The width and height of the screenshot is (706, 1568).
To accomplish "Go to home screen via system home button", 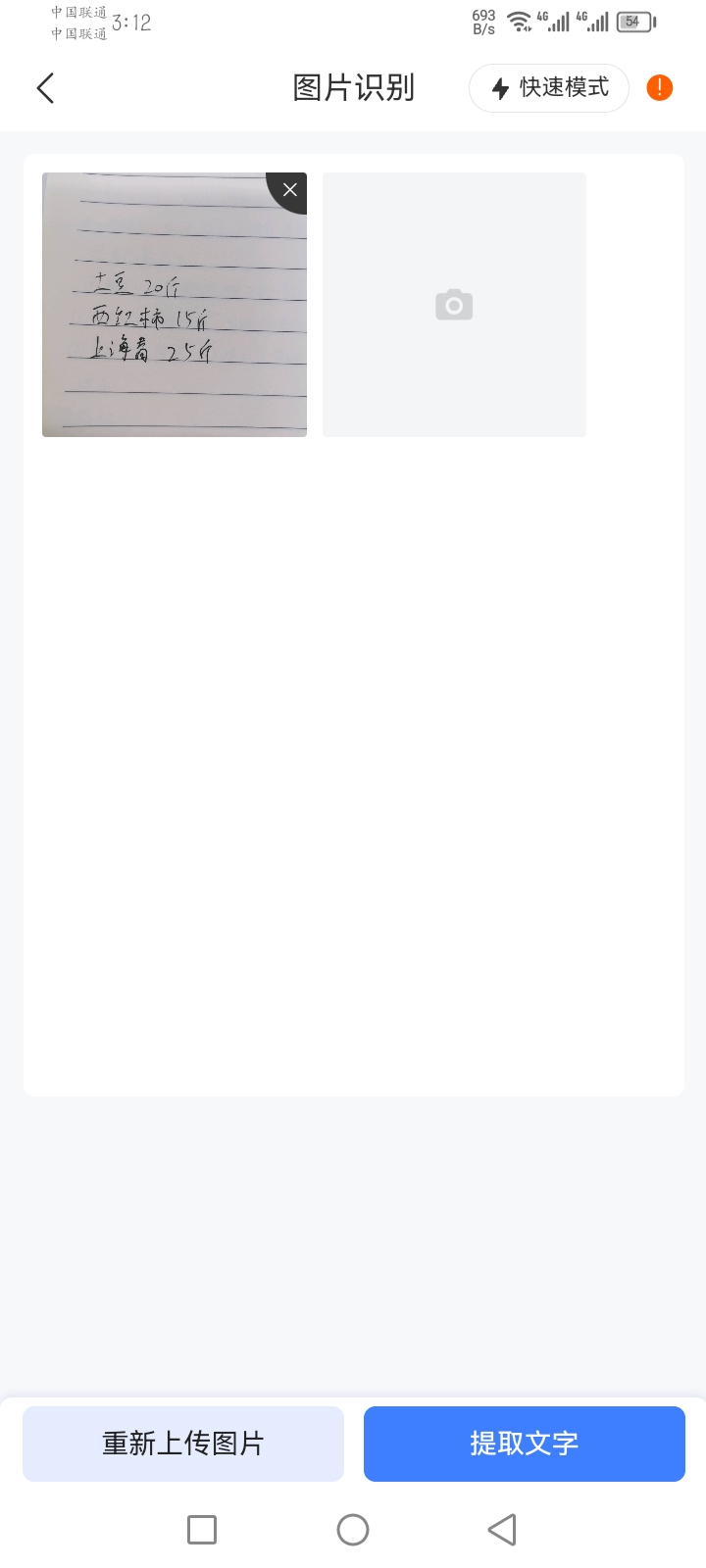I will [353, 1530].
